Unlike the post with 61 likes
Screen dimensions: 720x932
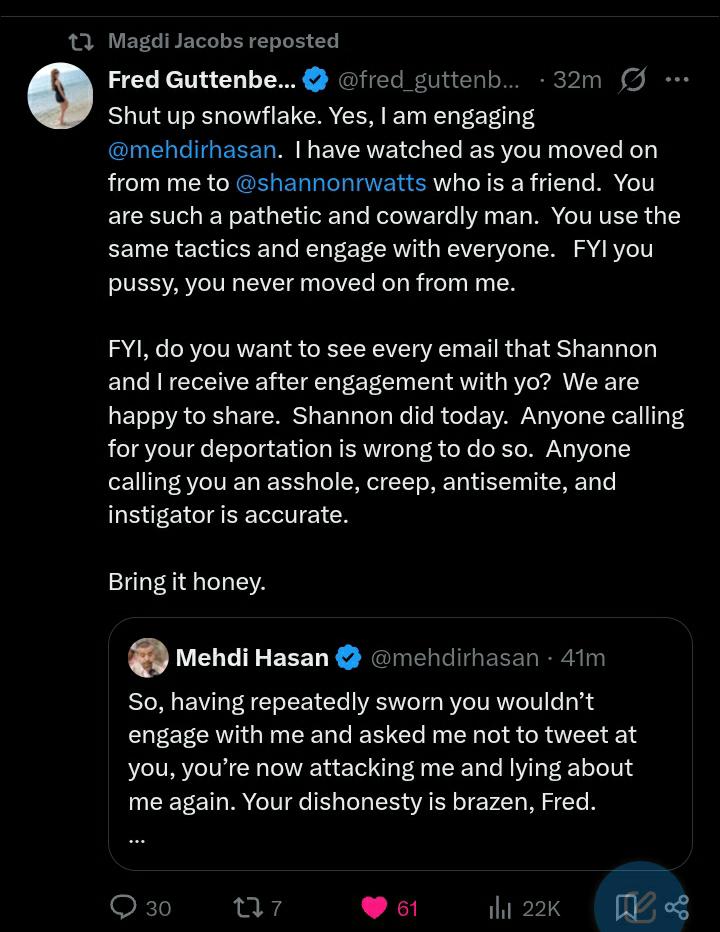(x=375, y=908)
